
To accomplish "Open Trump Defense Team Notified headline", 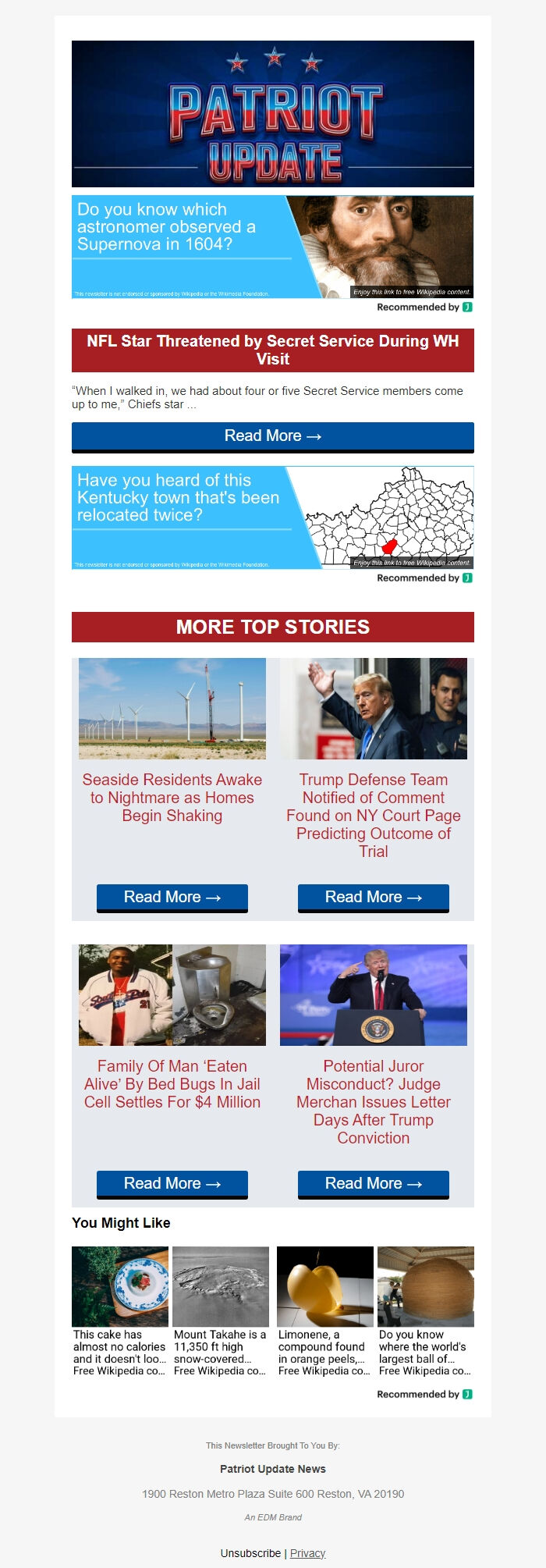I will [374, 815].
